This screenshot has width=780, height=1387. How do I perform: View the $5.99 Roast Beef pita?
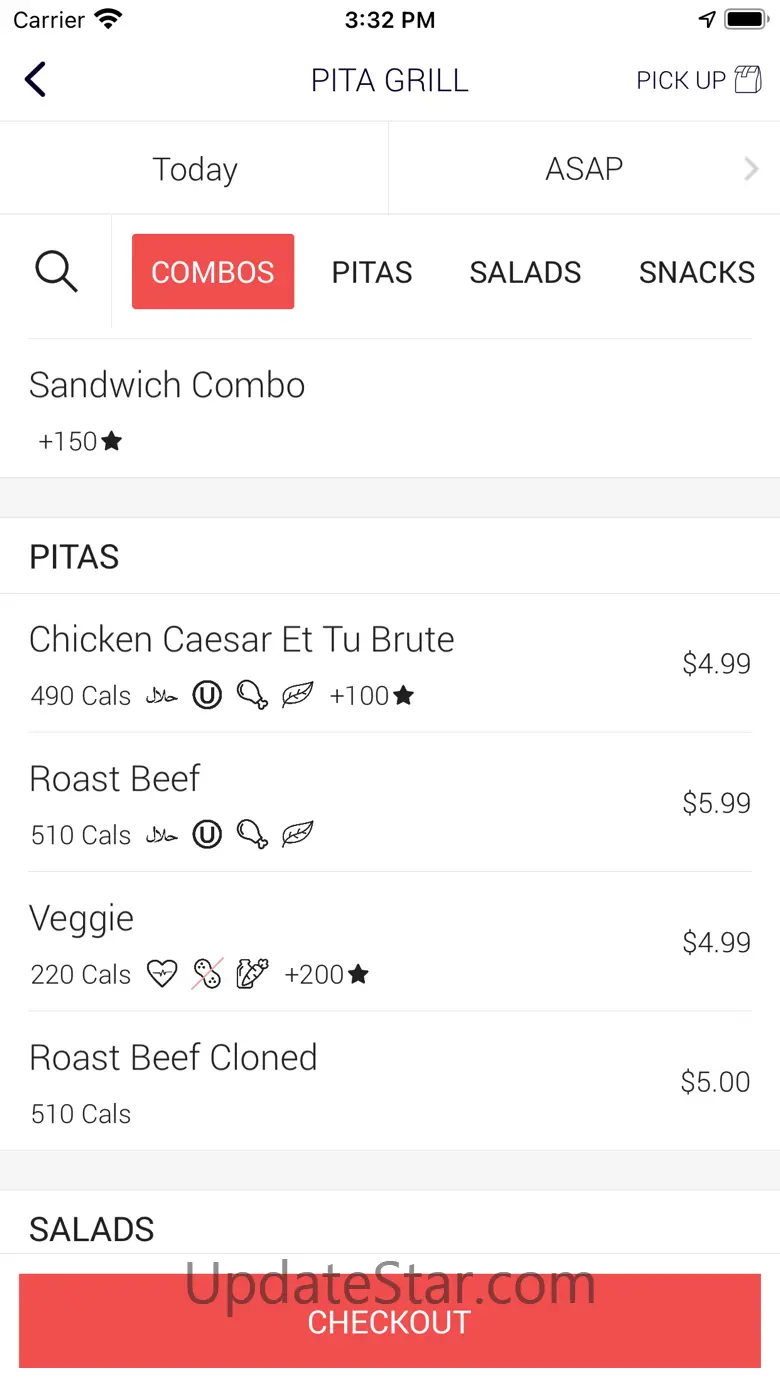pos(390,803)
